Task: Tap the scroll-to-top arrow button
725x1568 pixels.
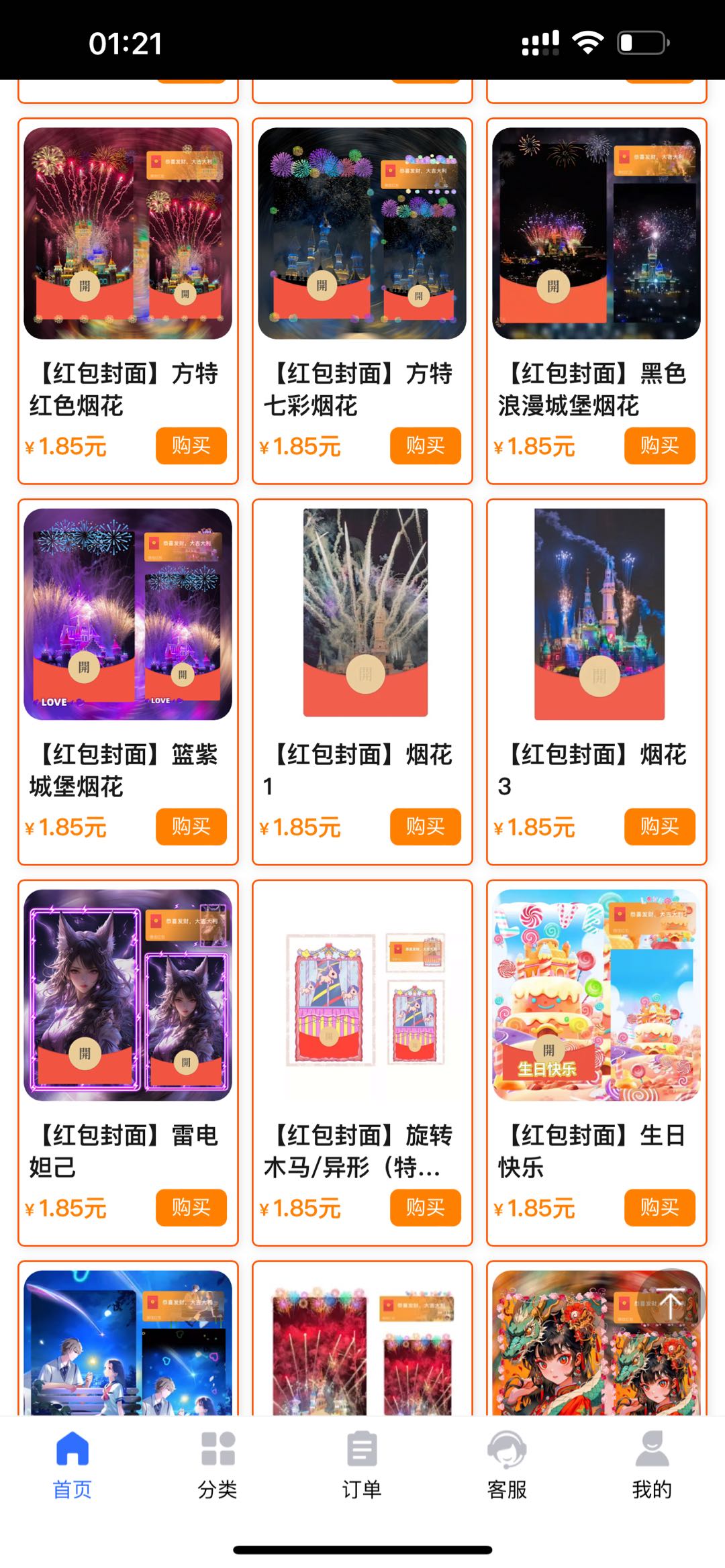Action: [670, 1302]
